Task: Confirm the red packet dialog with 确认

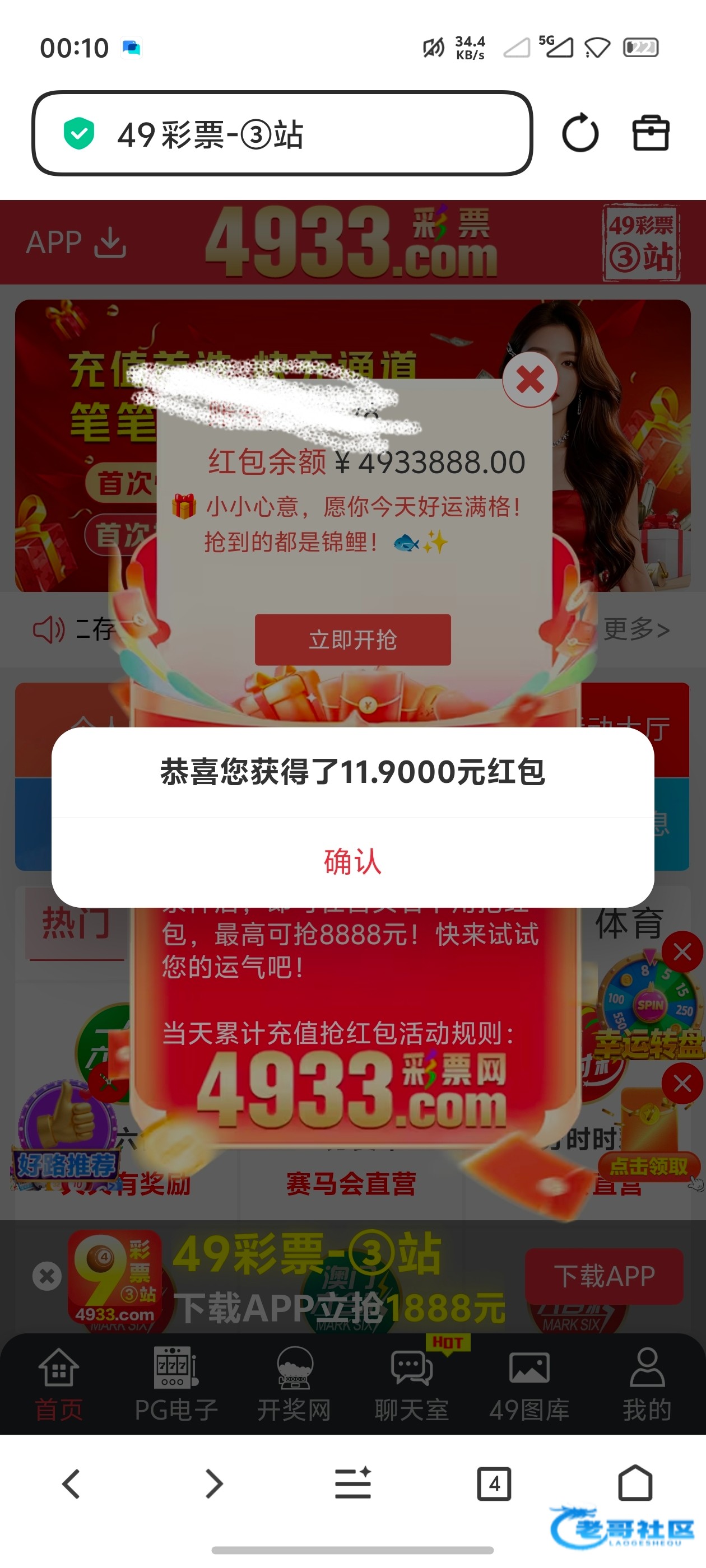Action: pos(352,861)
